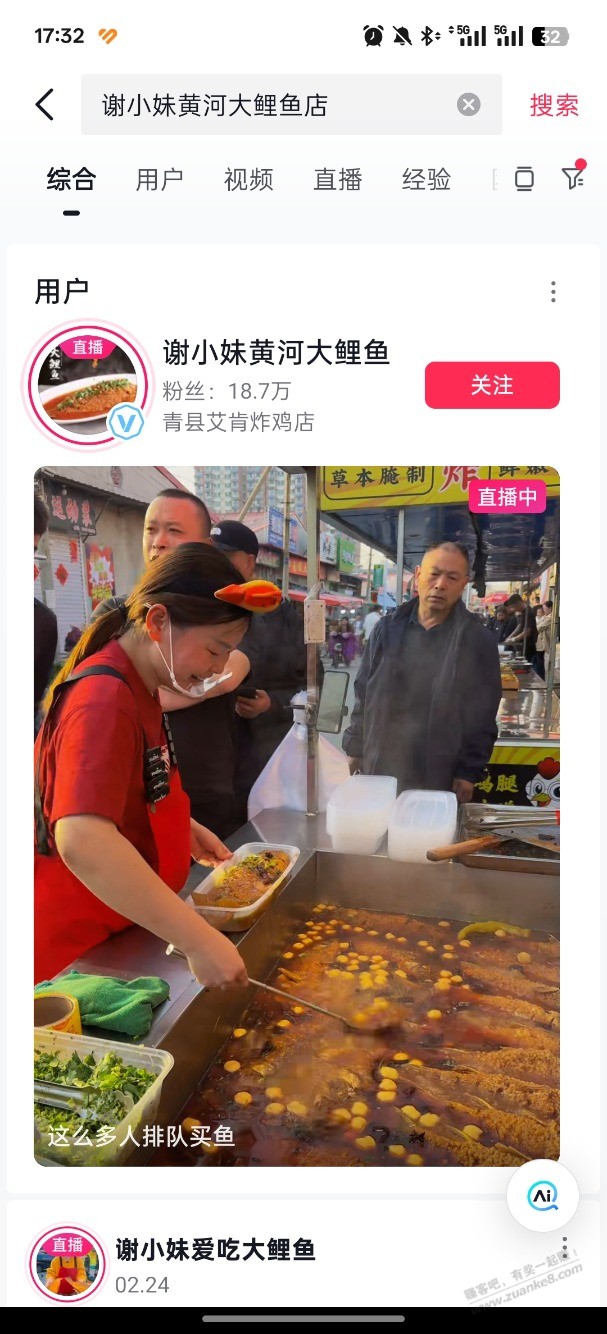Open the 用户 section overflow menu
The image size is (607, 1334).
[x=553, y=292]
